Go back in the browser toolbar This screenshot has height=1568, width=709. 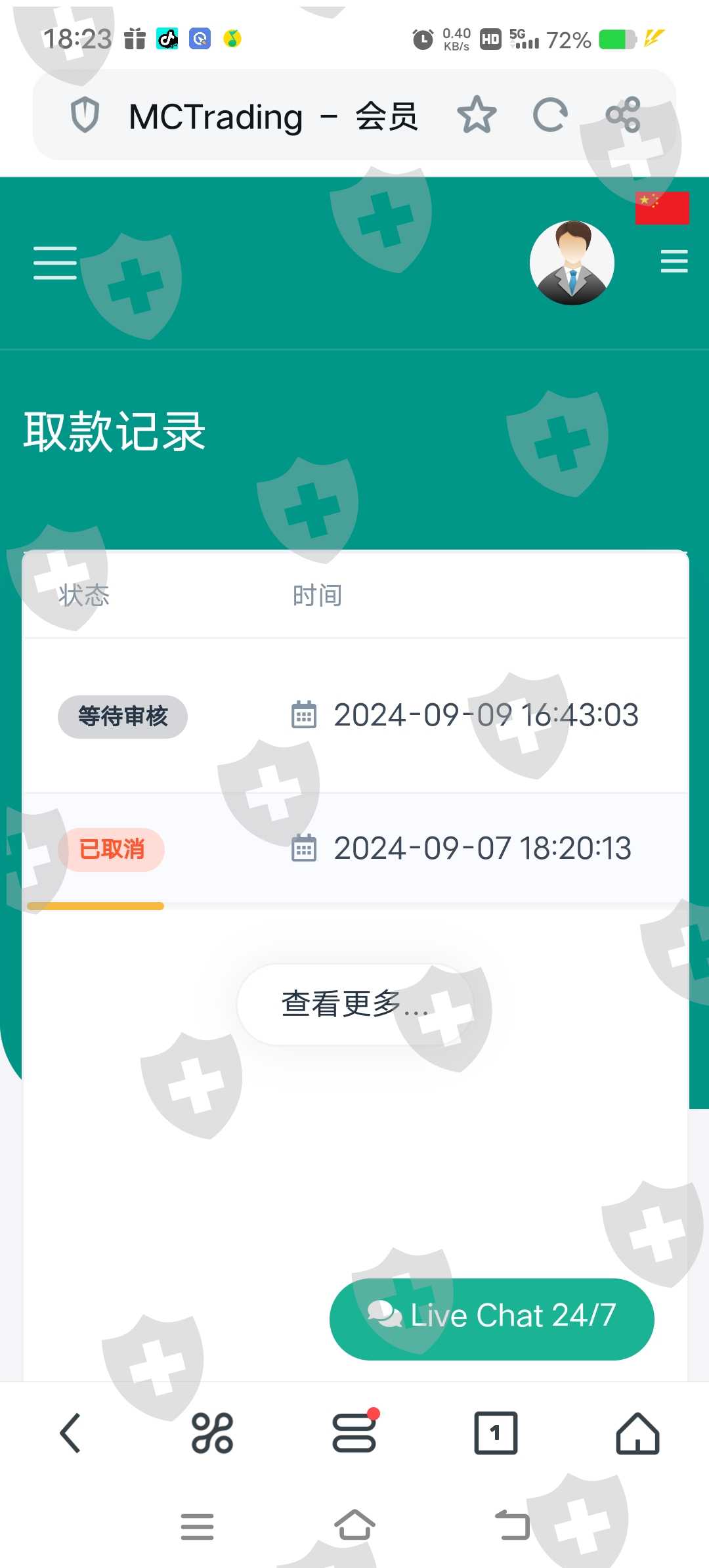click(70, 1433)
